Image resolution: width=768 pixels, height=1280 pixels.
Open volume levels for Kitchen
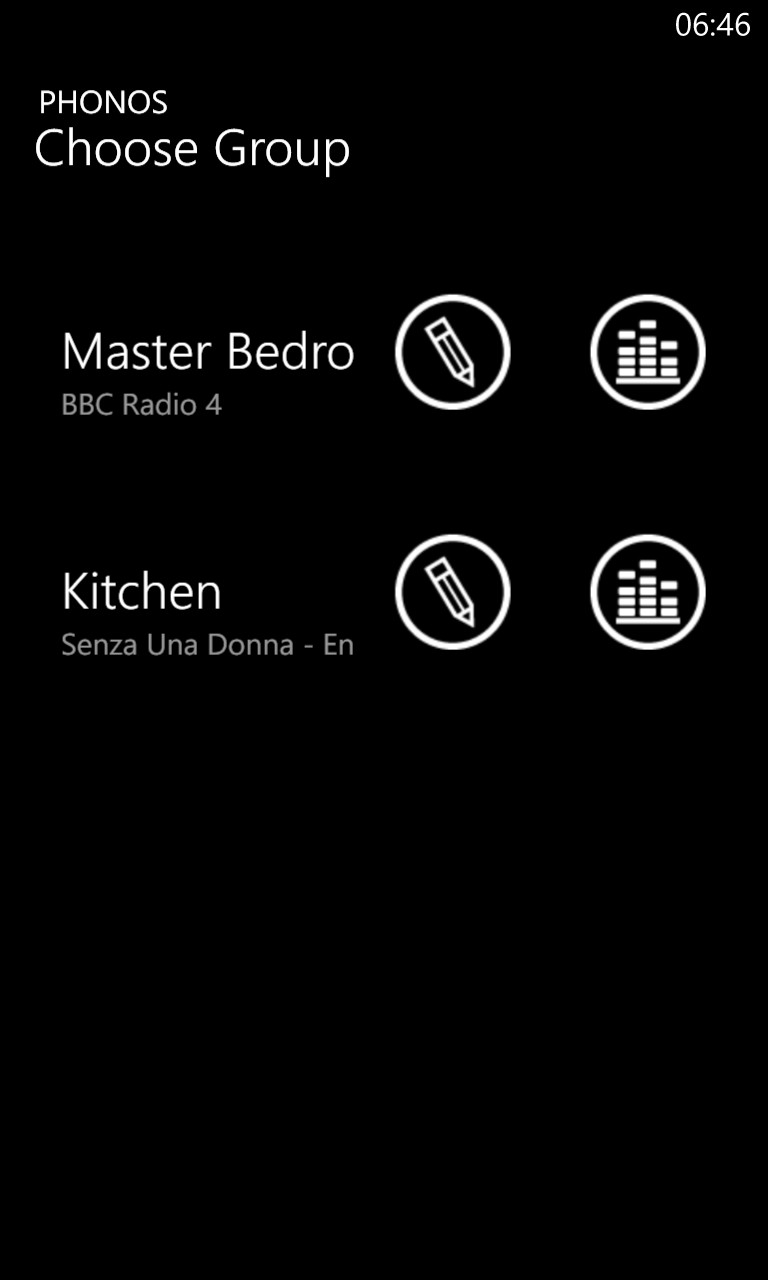point(648,592)
